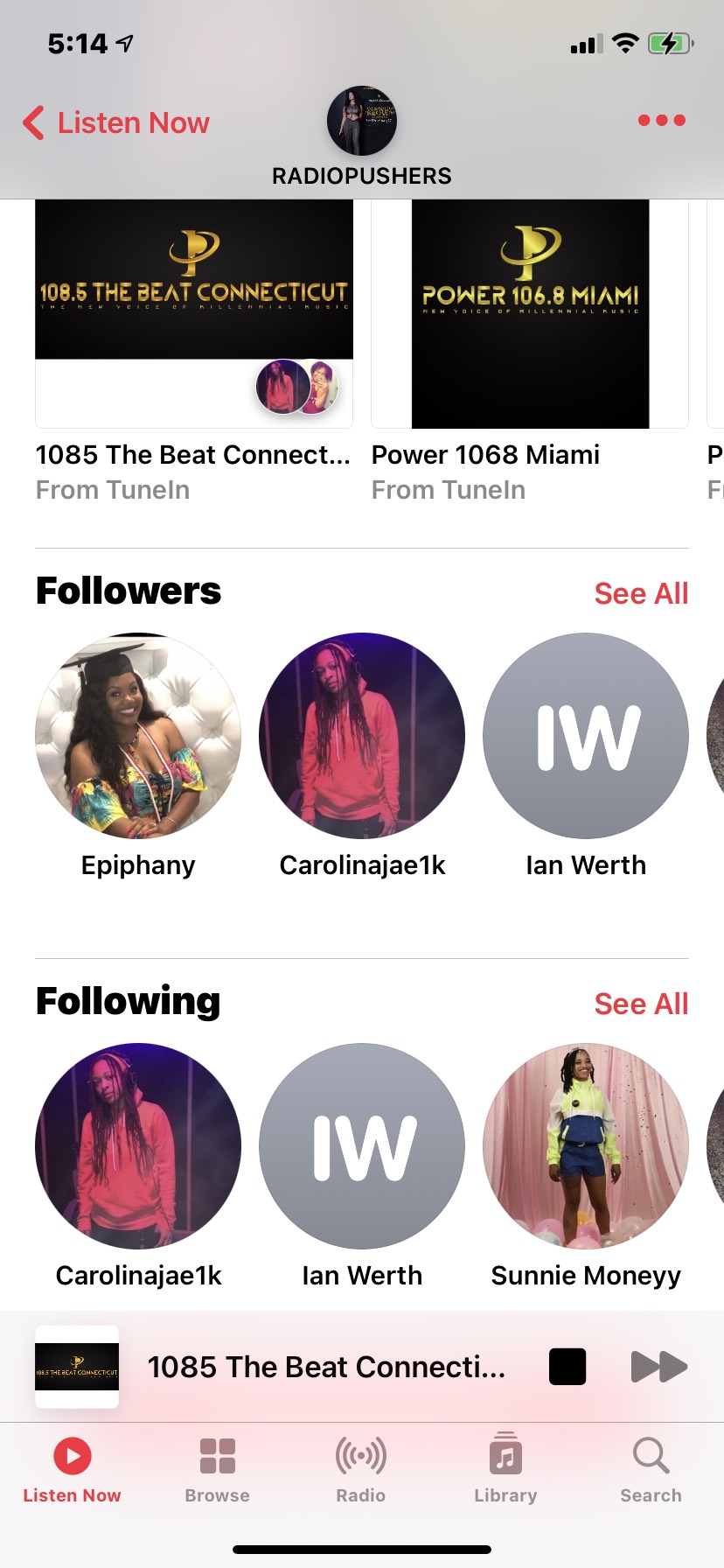
Task: Switch to the Search tab
Action: (651, 1471)
